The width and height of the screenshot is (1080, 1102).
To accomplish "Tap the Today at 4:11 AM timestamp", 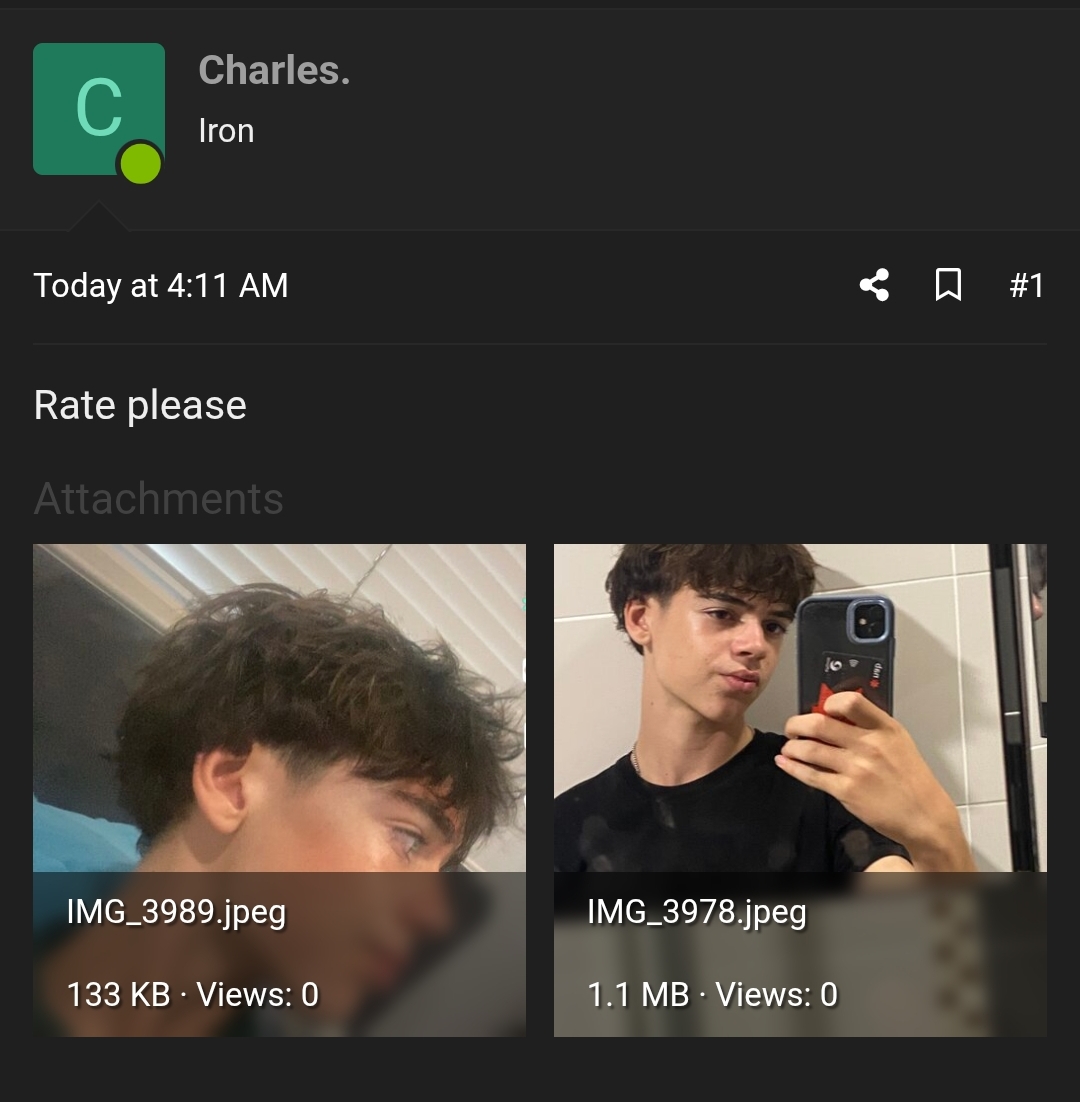I will coord(161,285).
